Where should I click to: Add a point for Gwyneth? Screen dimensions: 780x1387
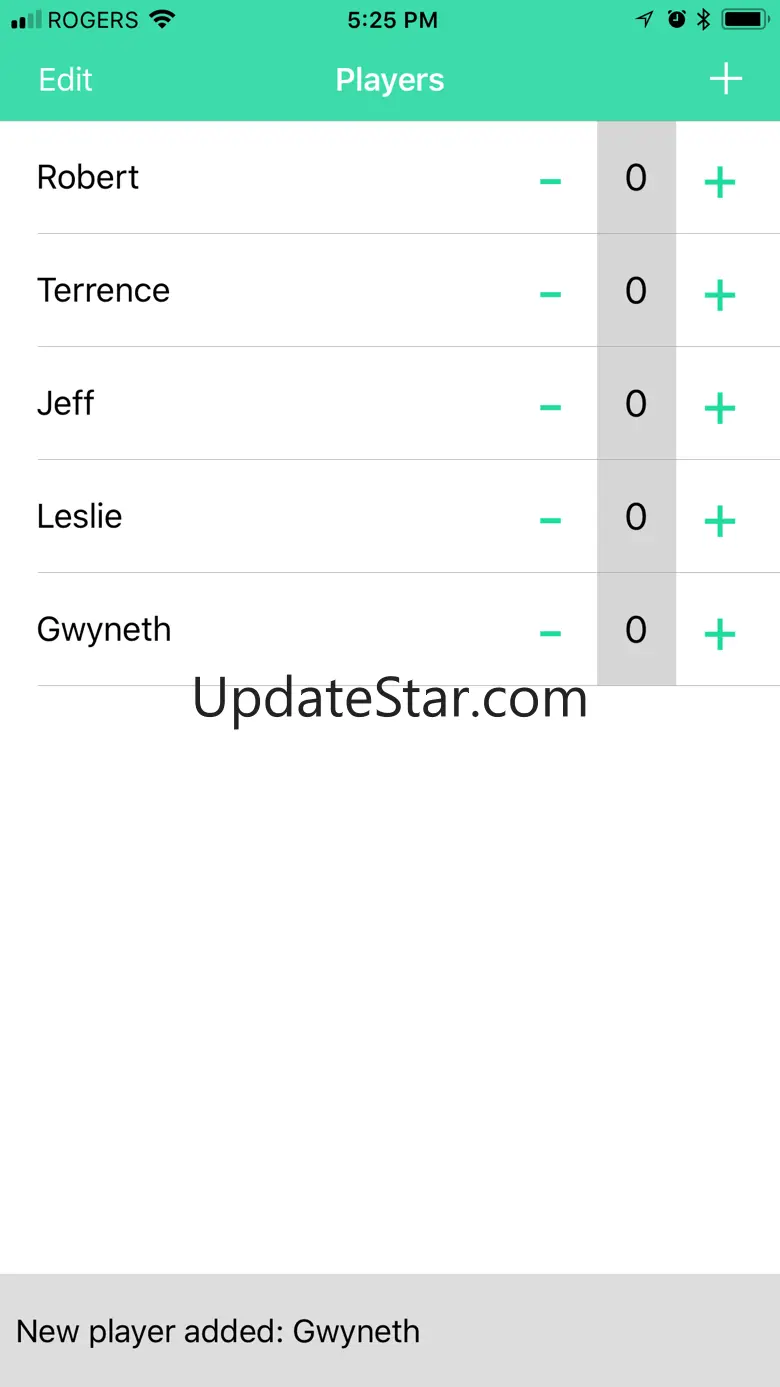pyautogui.click(x=720, y=634)
